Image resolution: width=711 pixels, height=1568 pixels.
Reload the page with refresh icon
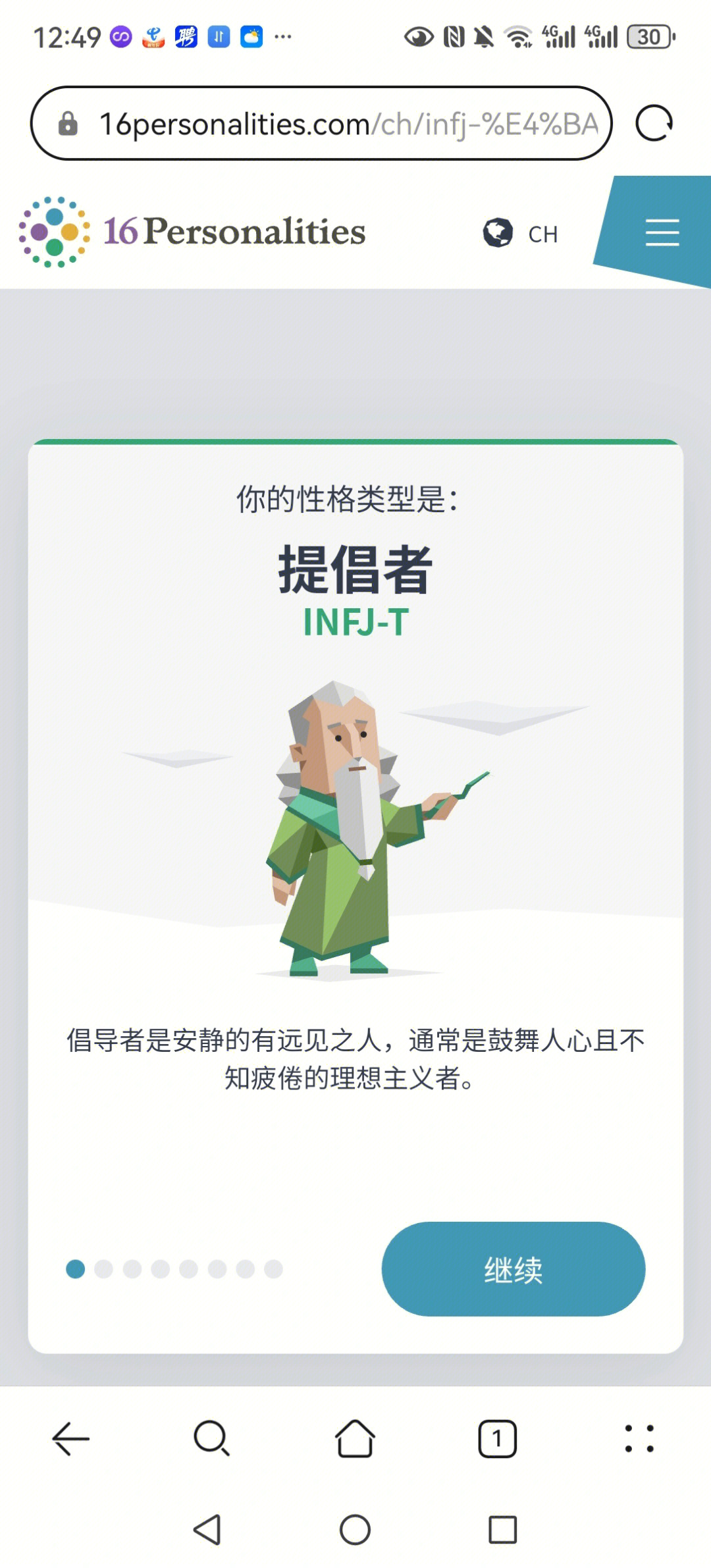point(654,123)
